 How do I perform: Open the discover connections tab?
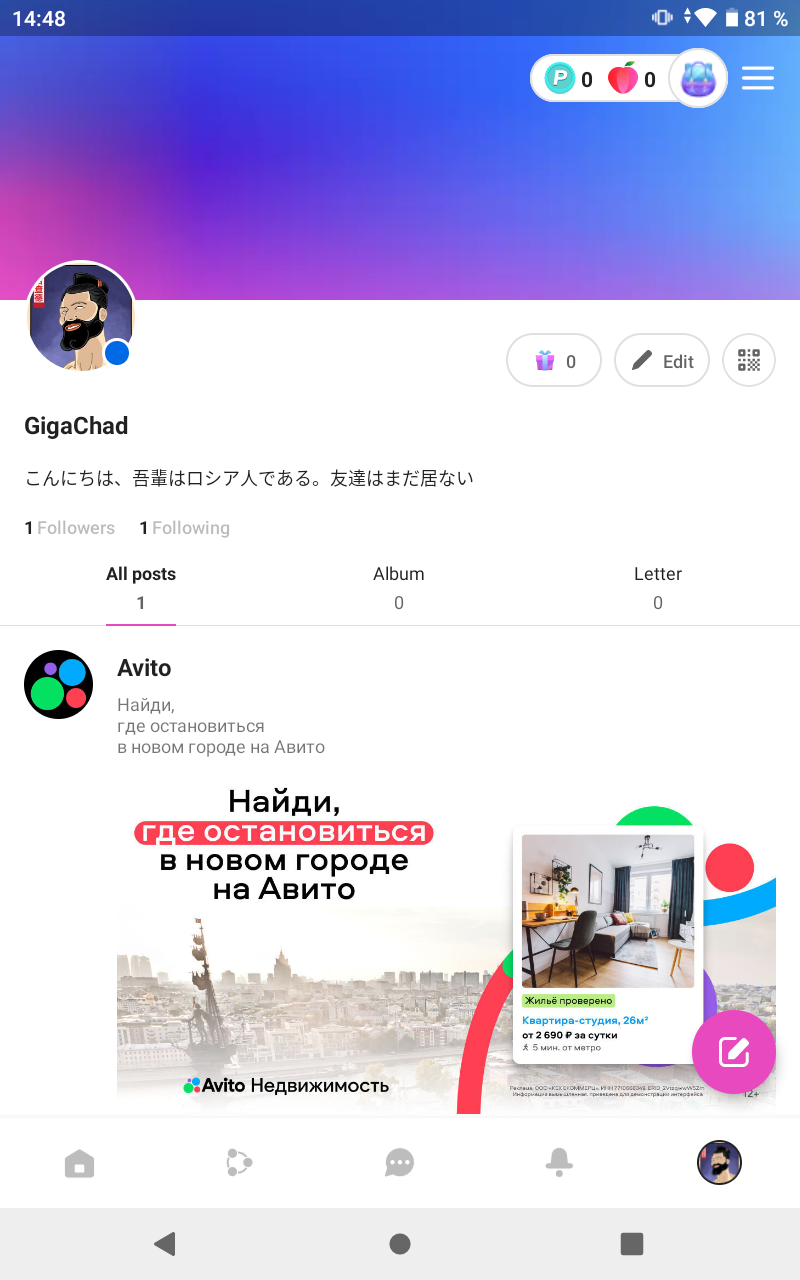(239, 1163)
